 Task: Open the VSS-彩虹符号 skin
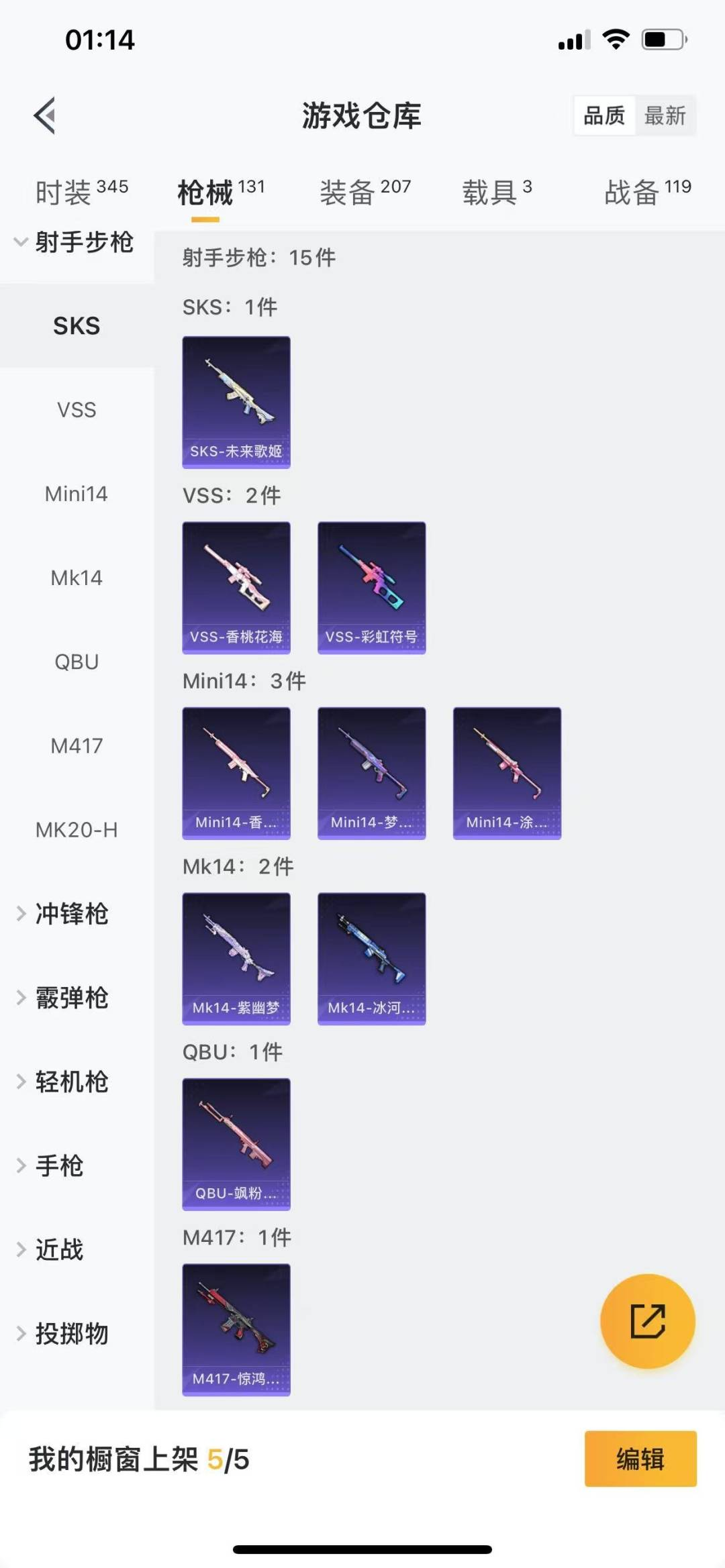coord(371,588)
